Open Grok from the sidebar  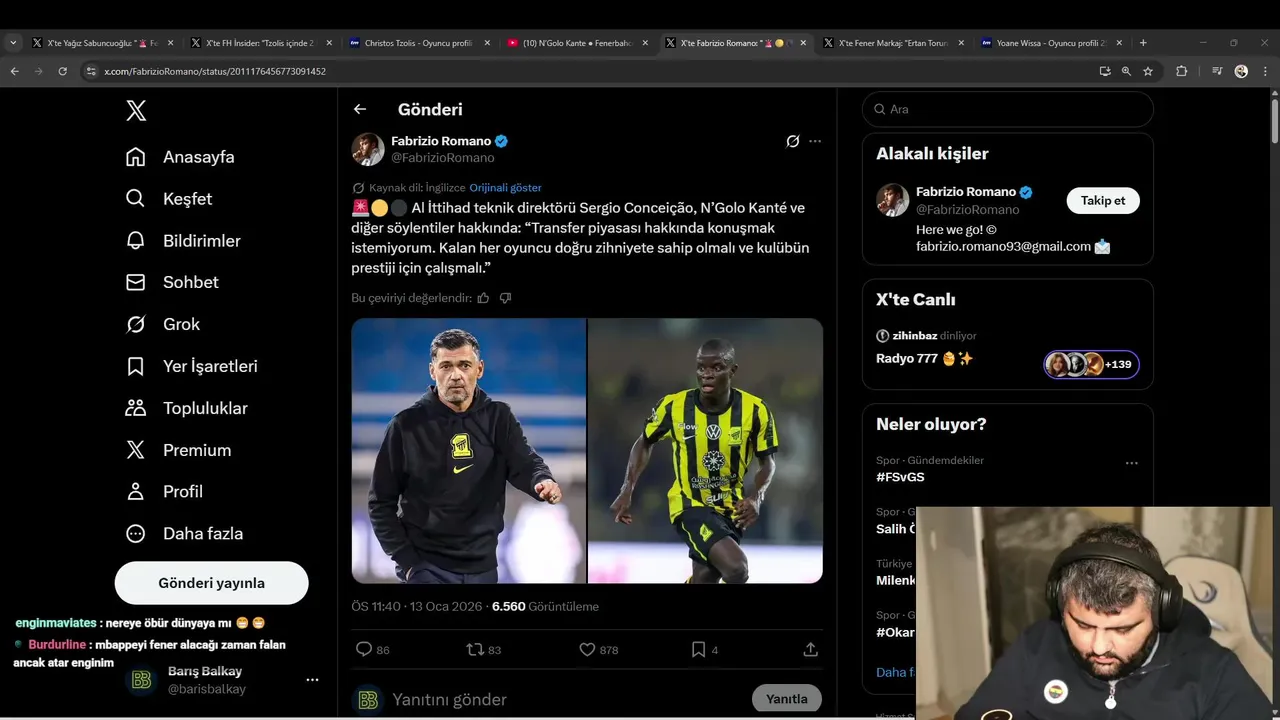(x=163, y=324)
